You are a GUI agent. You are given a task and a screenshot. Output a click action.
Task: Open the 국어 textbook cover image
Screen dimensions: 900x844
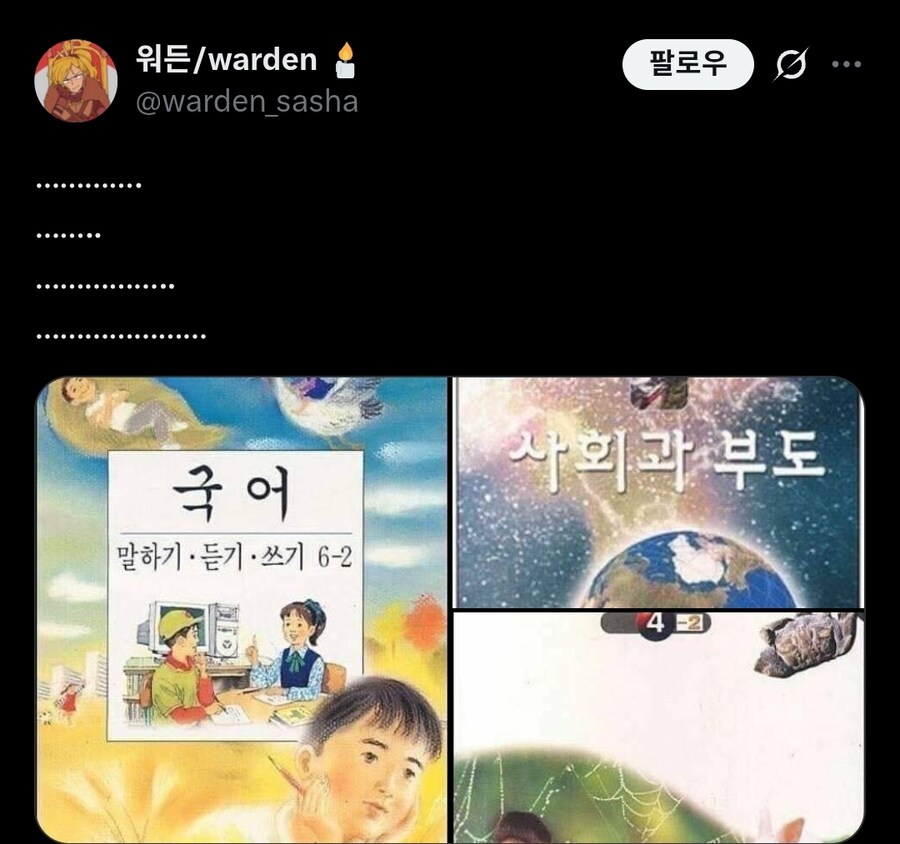tap(242, 608)
